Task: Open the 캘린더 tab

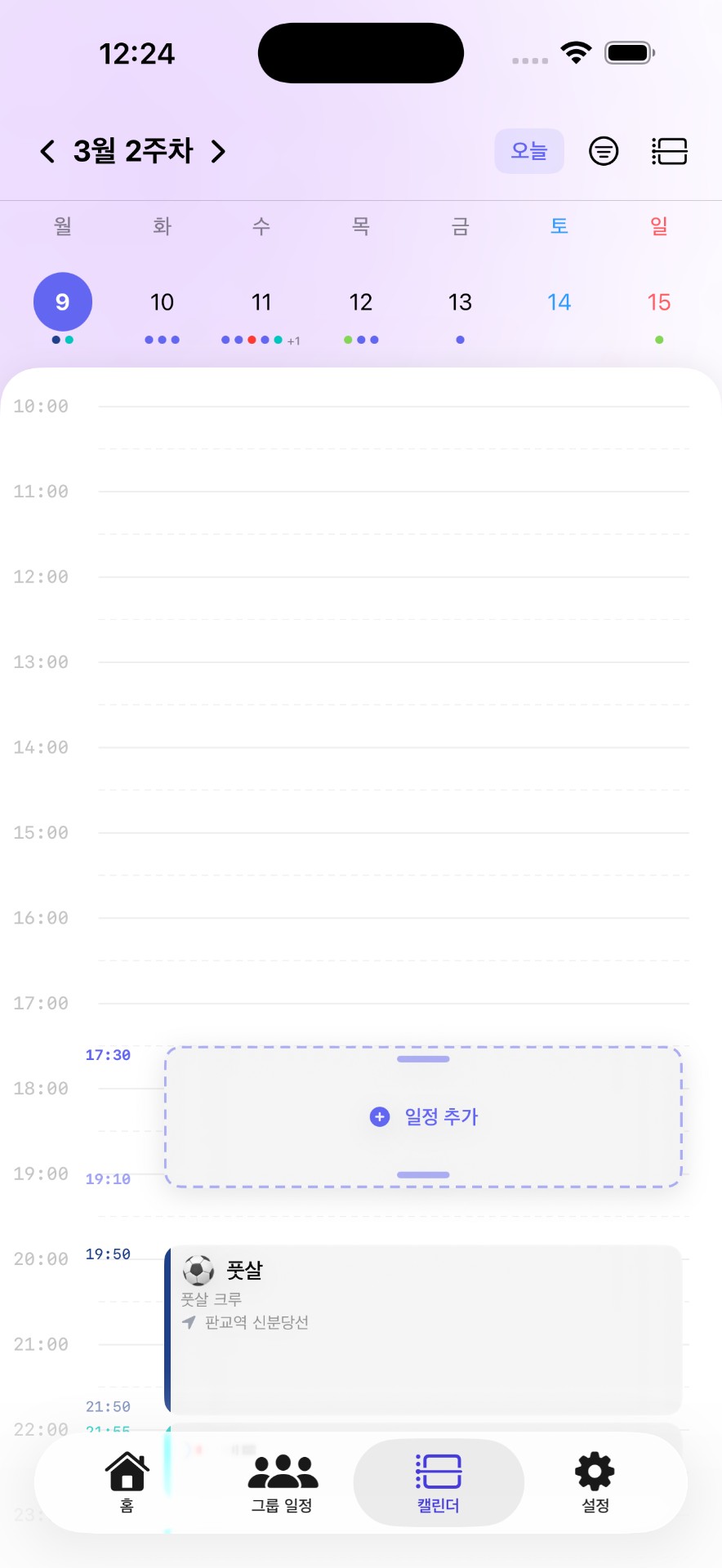Action: pos(439,1482)
